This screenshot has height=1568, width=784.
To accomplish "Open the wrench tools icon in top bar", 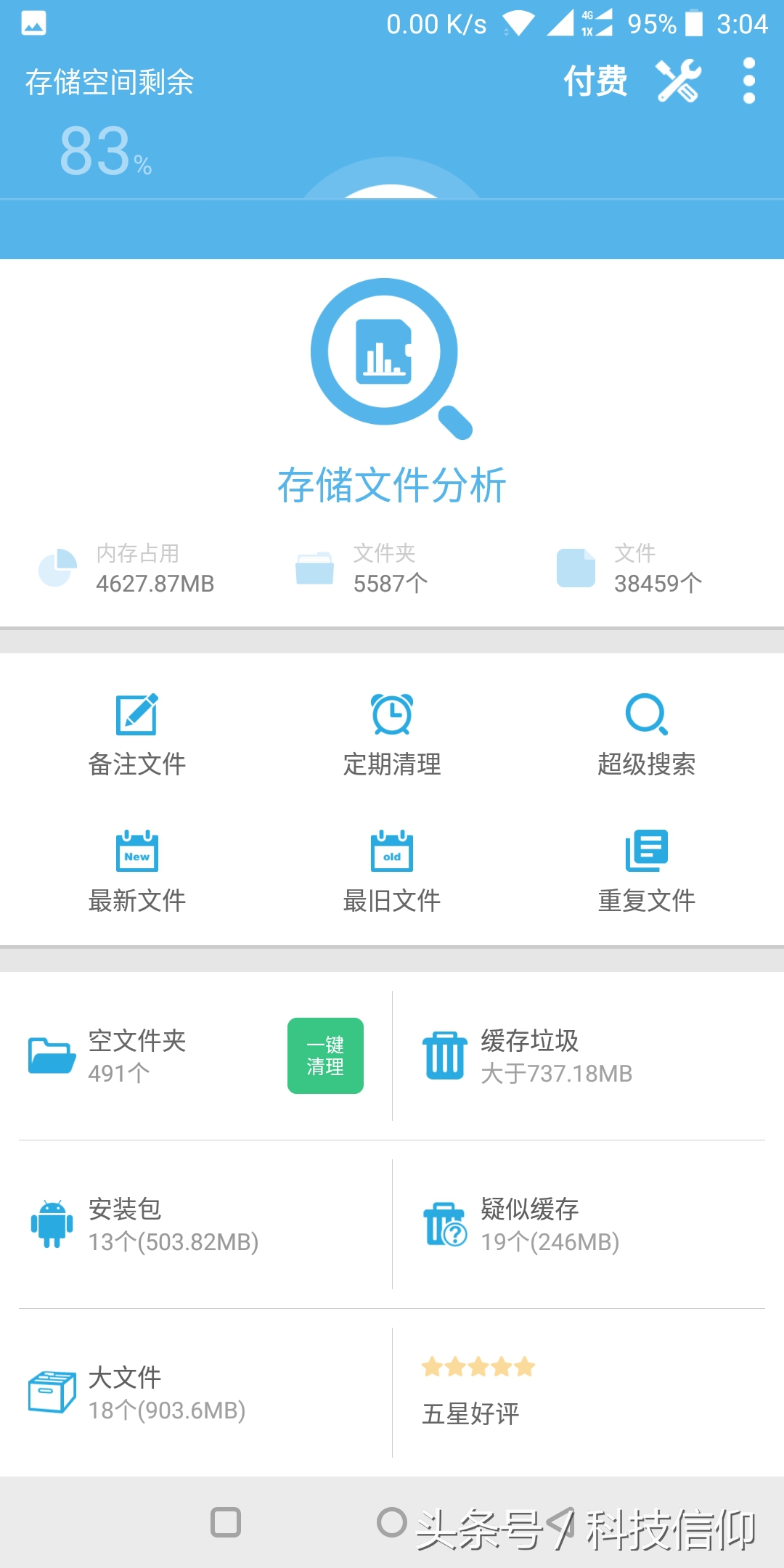I will pos(681,81).
